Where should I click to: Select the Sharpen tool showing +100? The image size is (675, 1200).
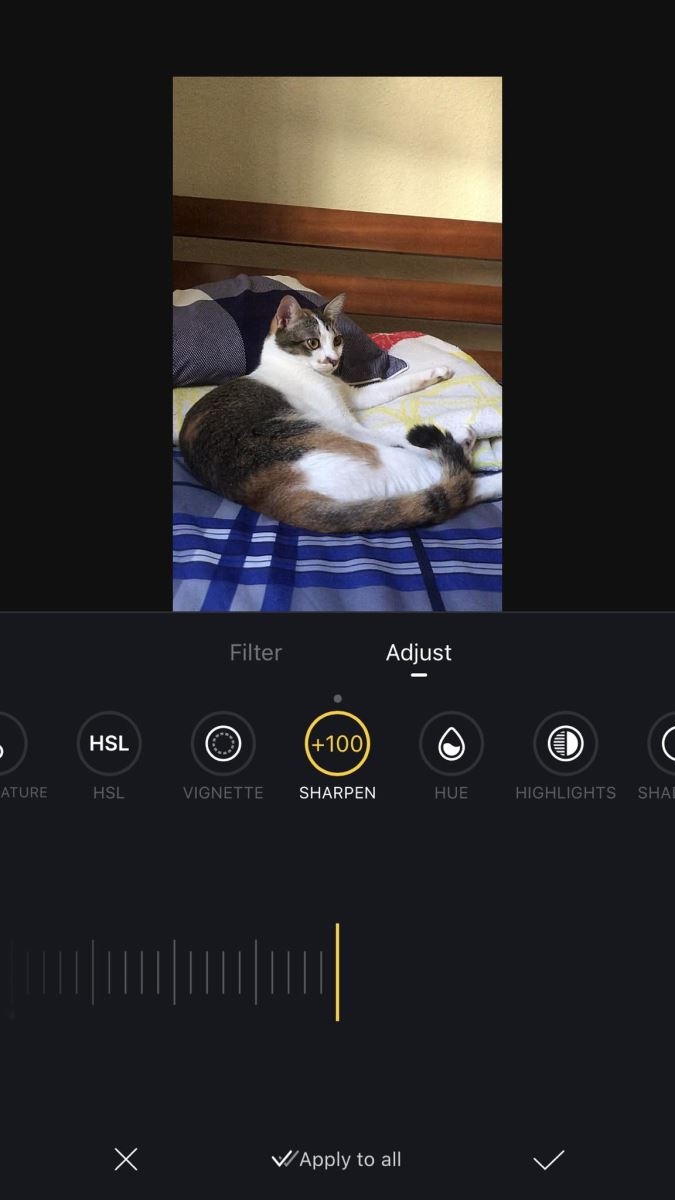(337, 744)
